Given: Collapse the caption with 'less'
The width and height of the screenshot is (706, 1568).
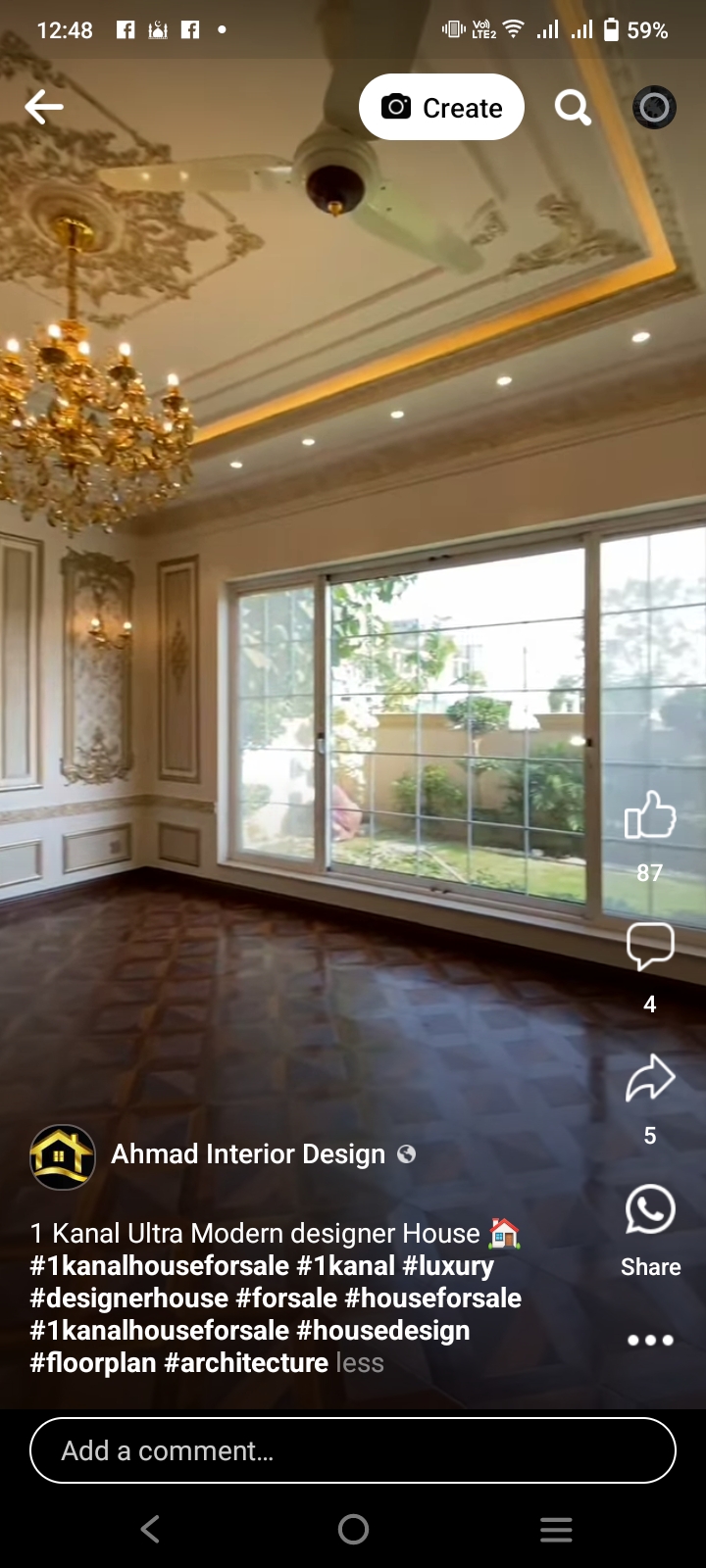Looking at the screenshot, I should coord(360,1363).
